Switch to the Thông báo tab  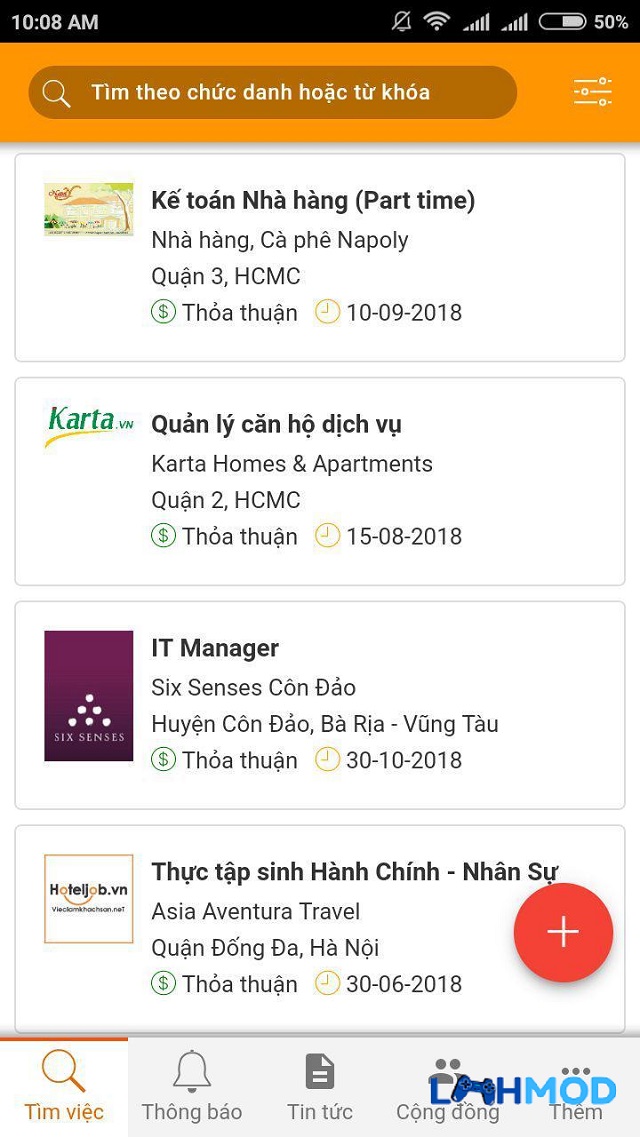click(x=192, y=1088)
